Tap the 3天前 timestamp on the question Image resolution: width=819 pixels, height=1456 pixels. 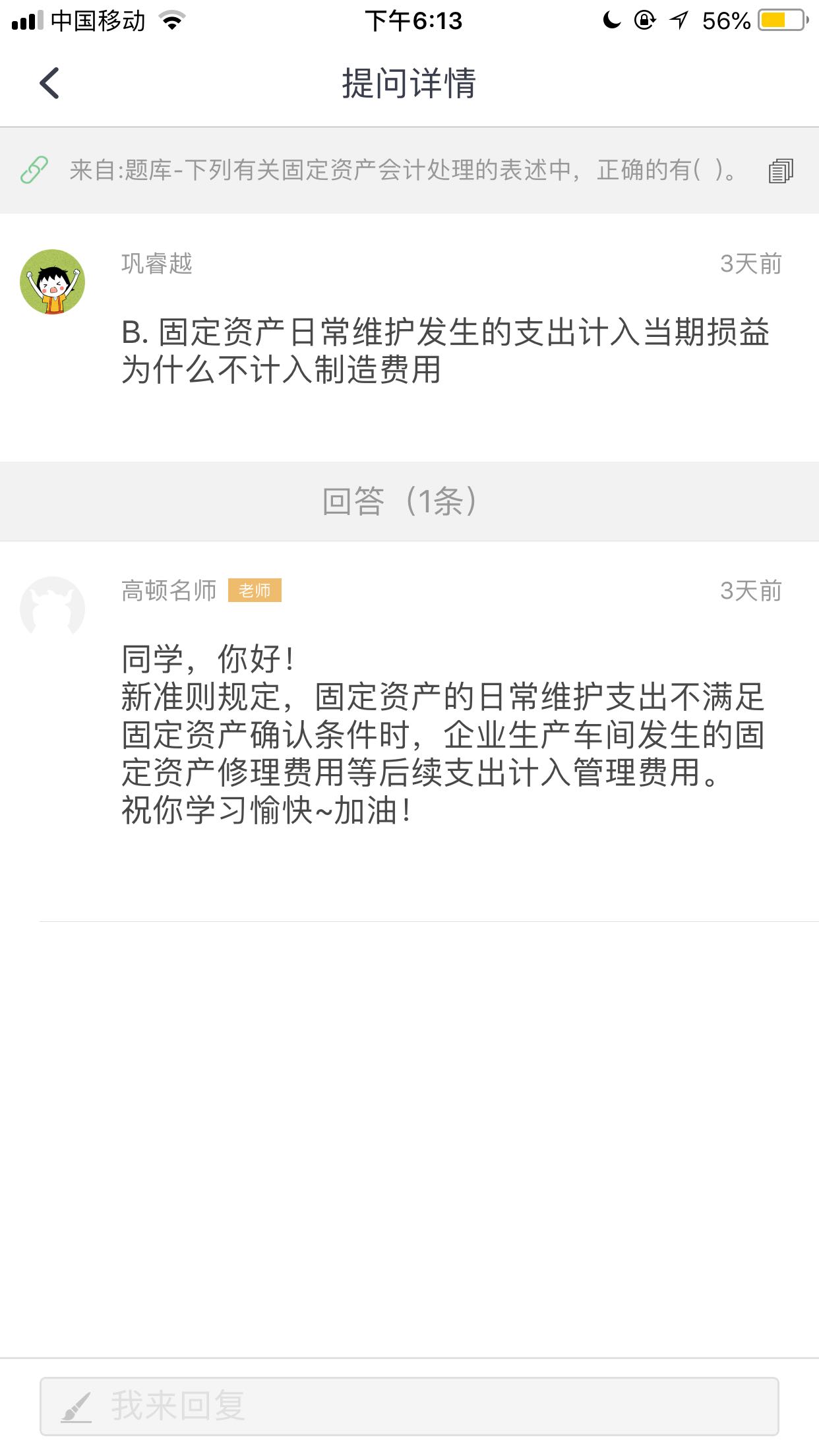click(750, 264)
